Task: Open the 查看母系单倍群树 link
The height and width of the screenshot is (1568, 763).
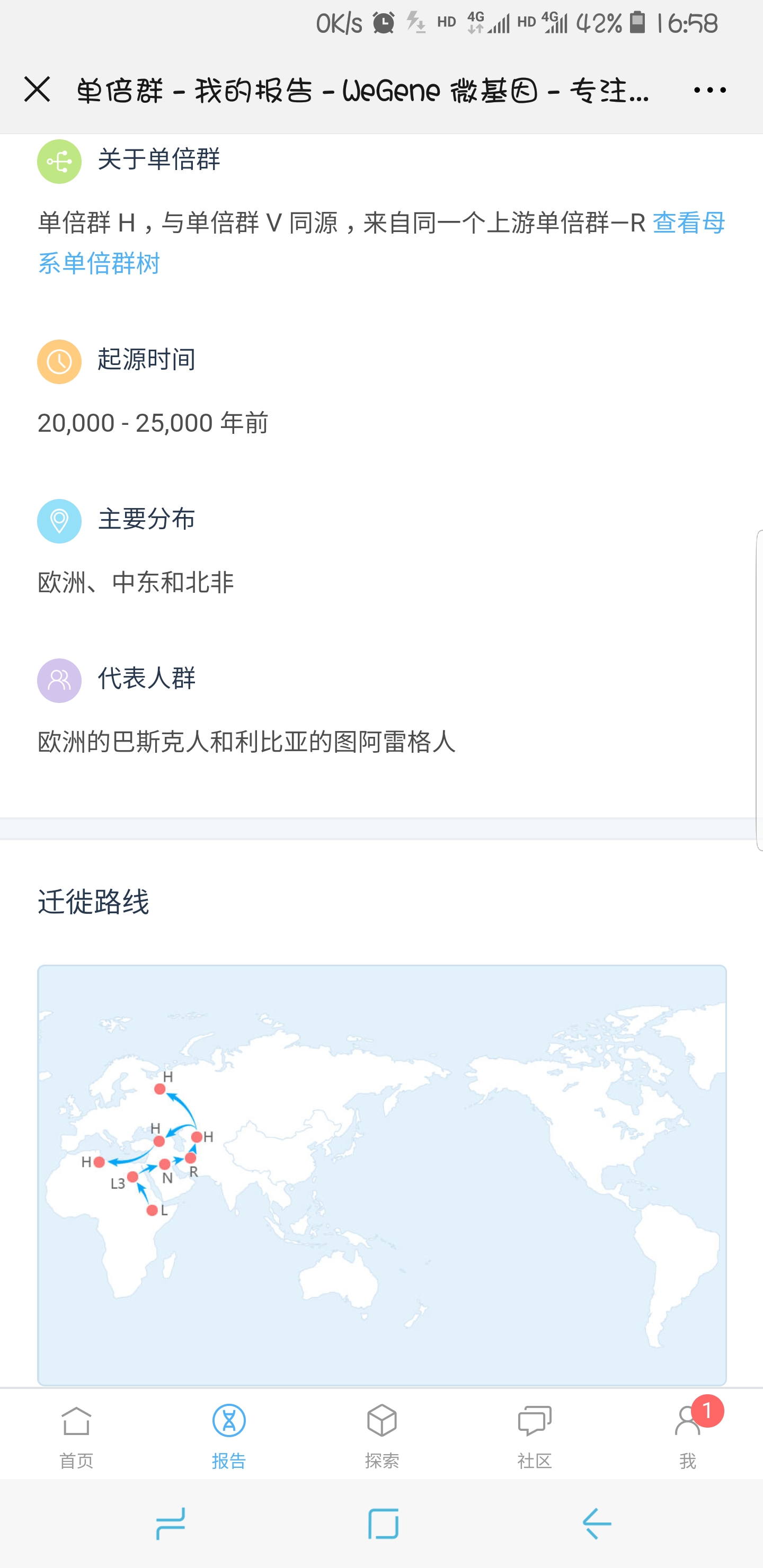Action: tap(688, 224)
